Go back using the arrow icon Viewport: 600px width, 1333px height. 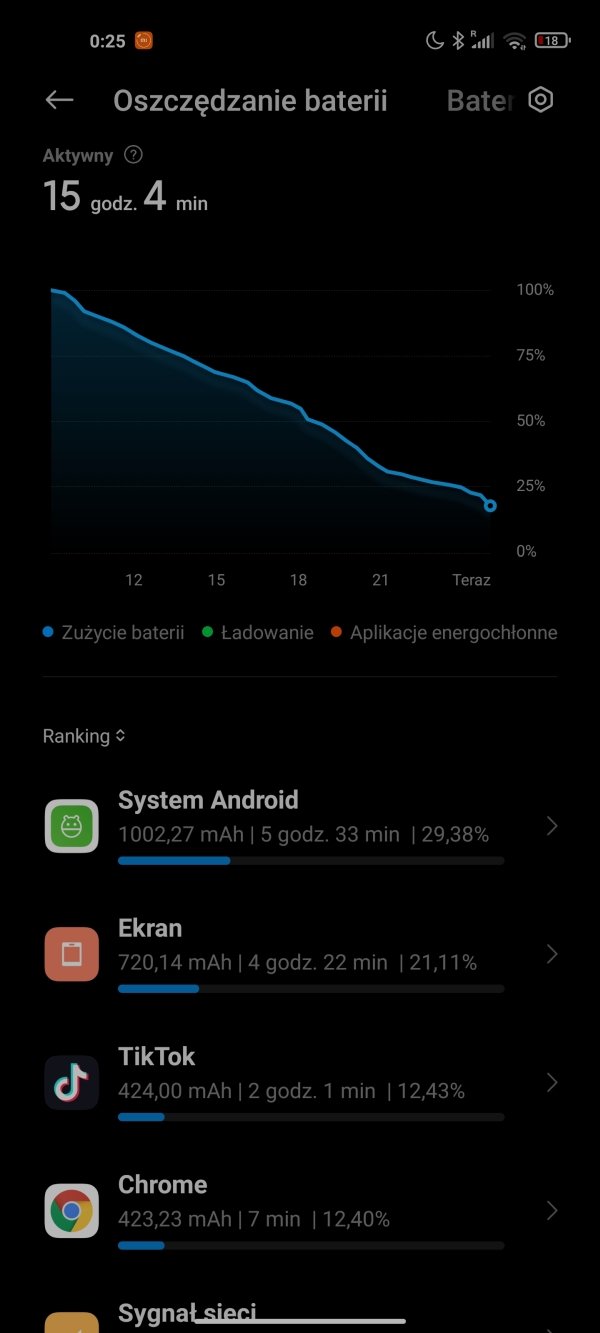pos(60,100)
